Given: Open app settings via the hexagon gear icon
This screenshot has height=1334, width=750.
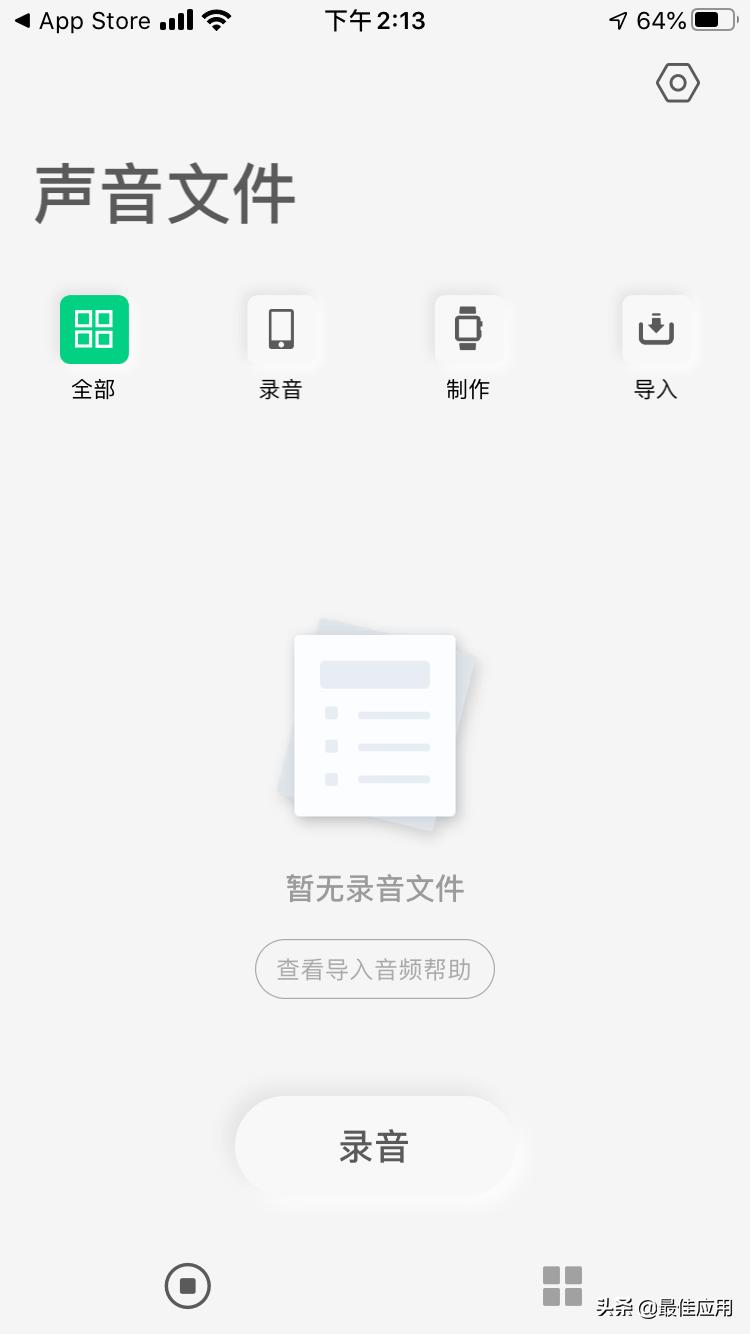Looking at the screenshot, I should [677, 83].
